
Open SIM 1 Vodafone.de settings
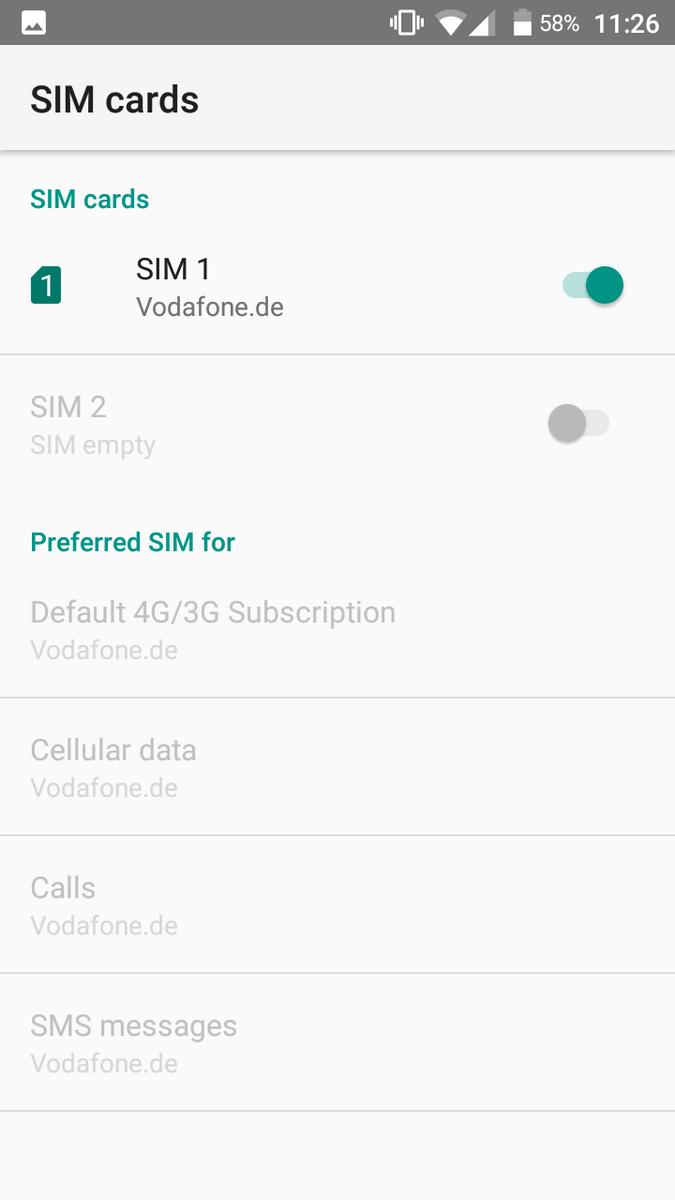coord(210,287)
